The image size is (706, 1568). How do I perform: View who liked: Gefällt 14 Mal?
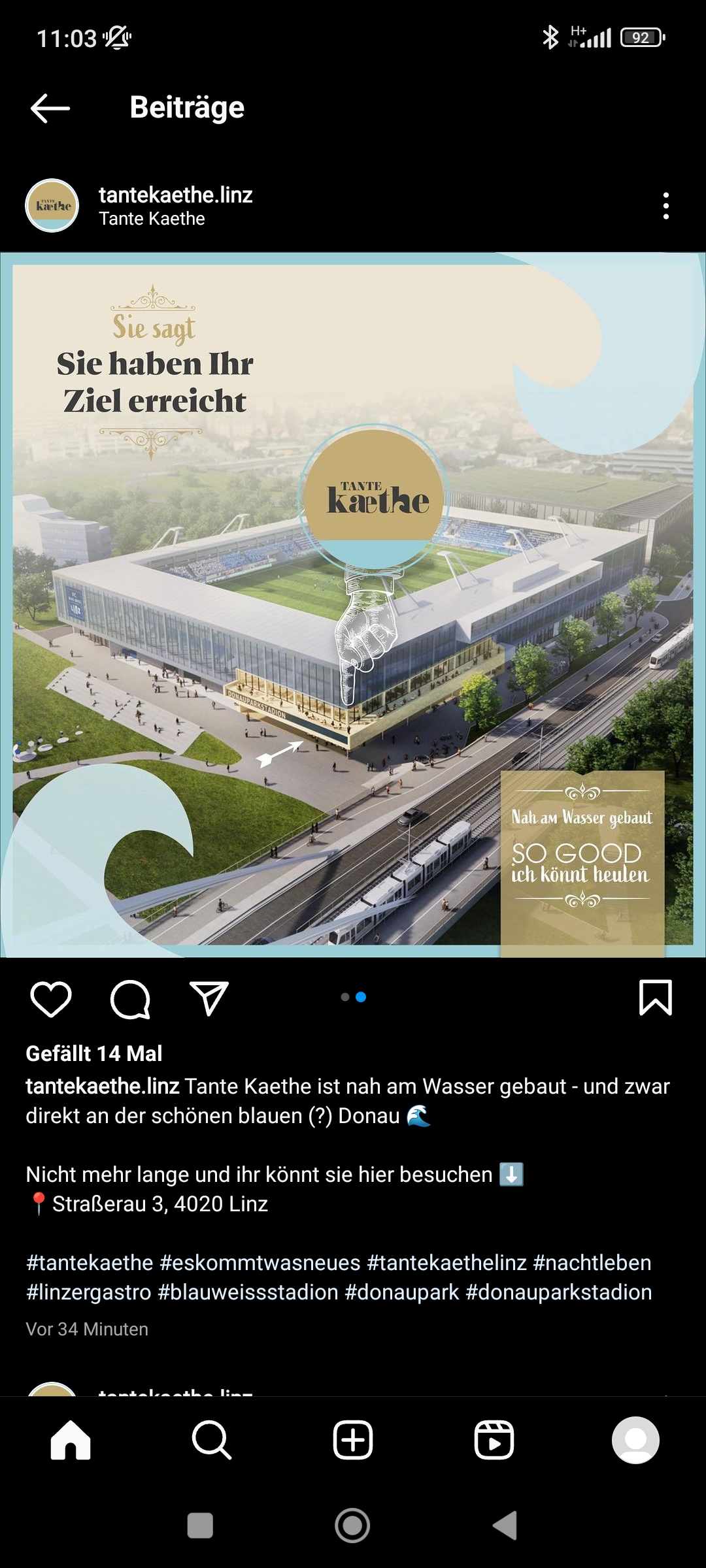tap(94, 1053)
